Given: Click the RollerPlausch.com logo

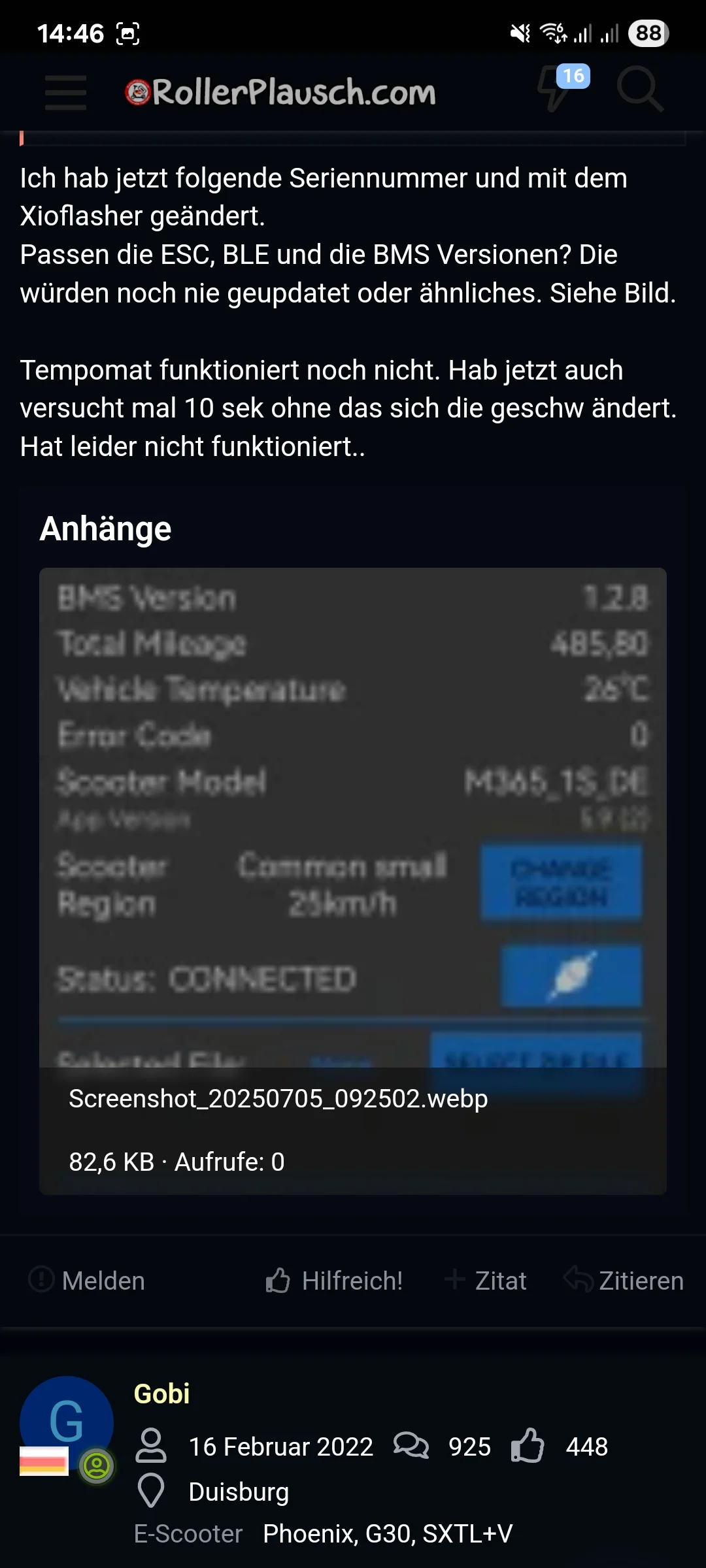Looking at the screenshot, I should tap(281, 91).
